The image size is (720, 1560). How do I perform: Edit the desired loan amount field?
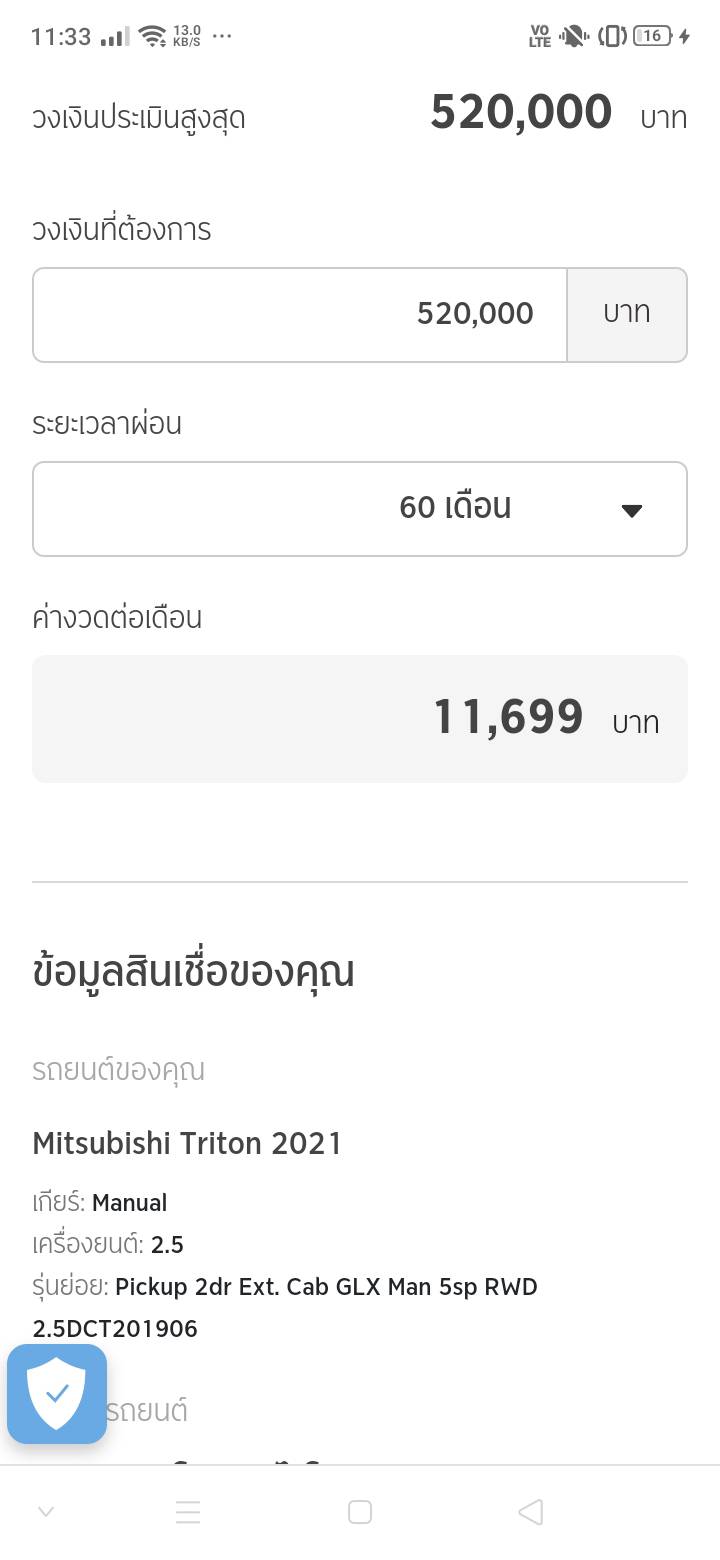click(x=300, y=314)
